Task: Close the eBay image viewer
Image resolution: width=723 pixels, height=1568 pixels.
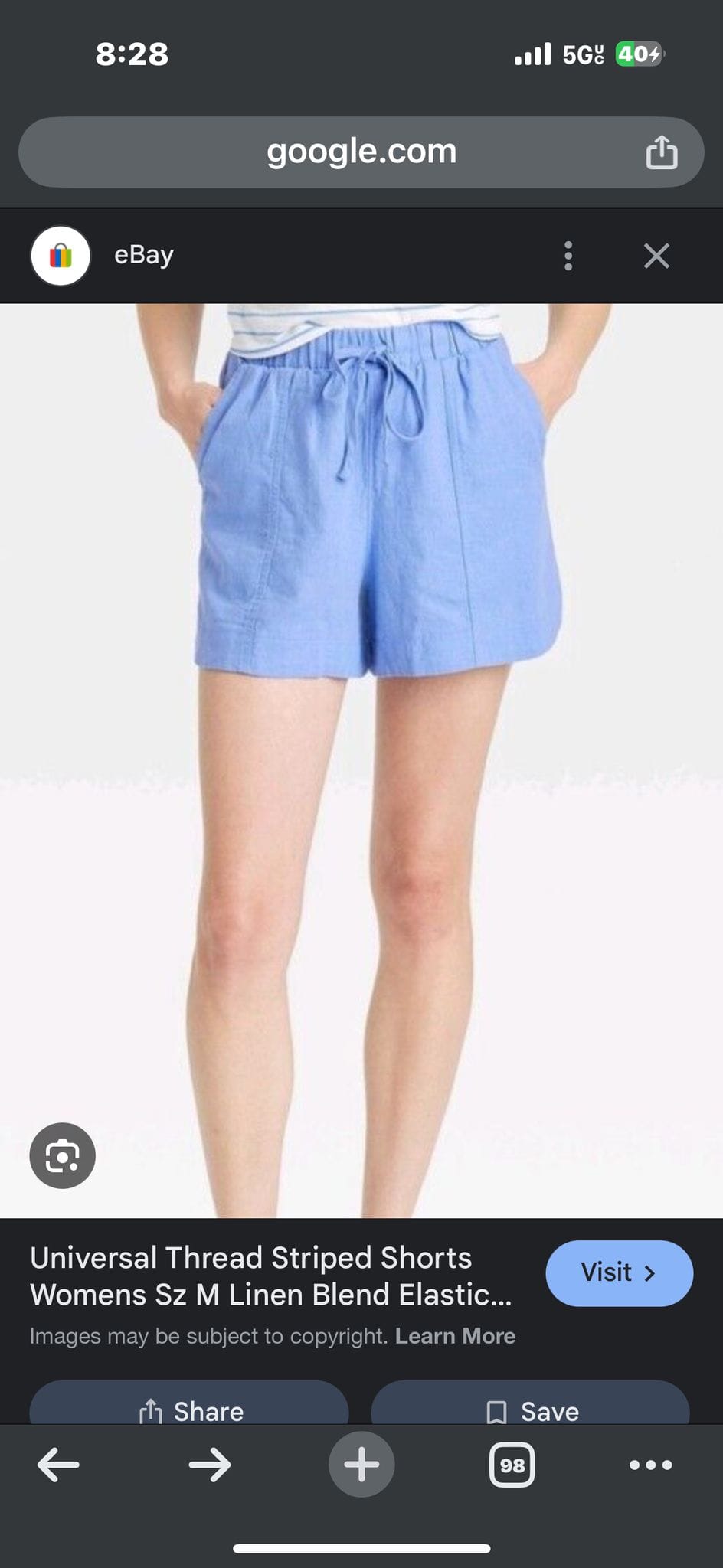Action: point(656,256)
